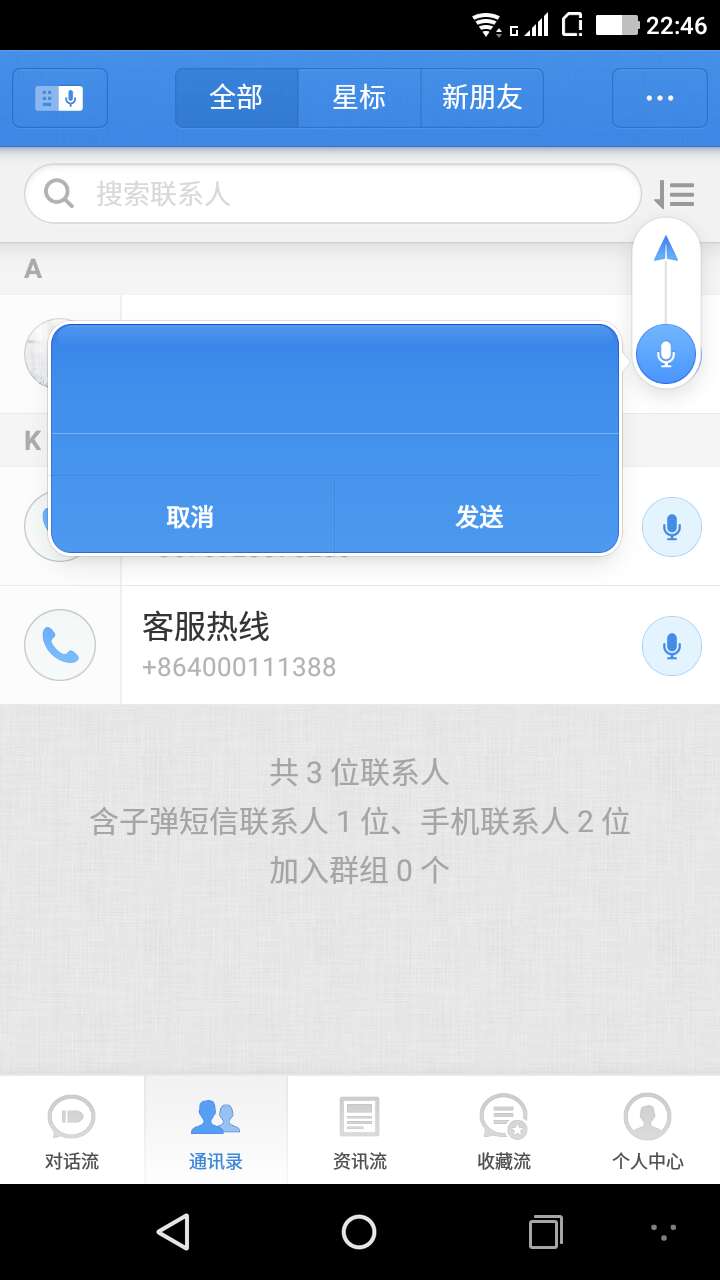Tap the dial pad voice icon top left

(59, 97)
